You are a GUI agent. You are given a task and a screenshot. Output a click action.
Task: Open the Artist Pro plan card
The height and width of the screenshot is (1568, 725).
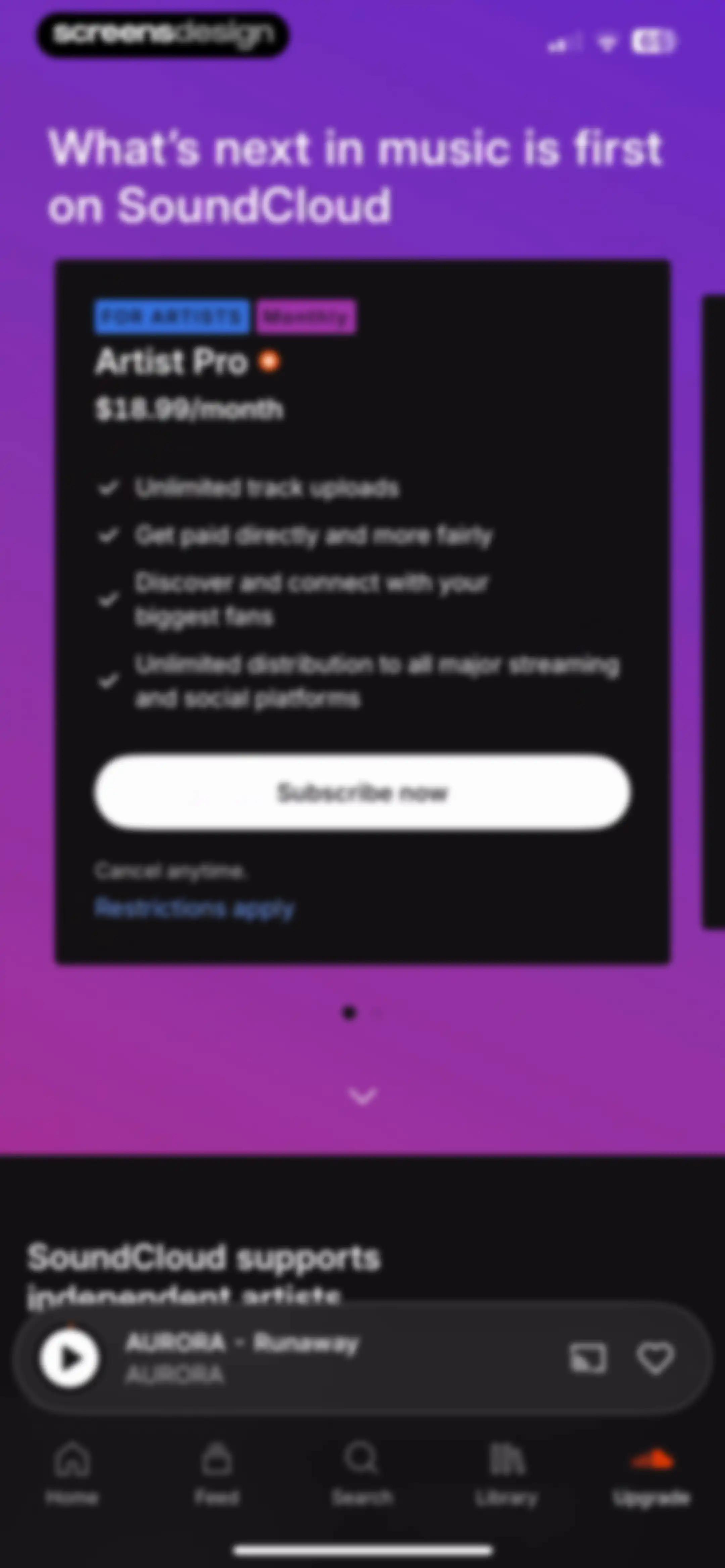363,612
